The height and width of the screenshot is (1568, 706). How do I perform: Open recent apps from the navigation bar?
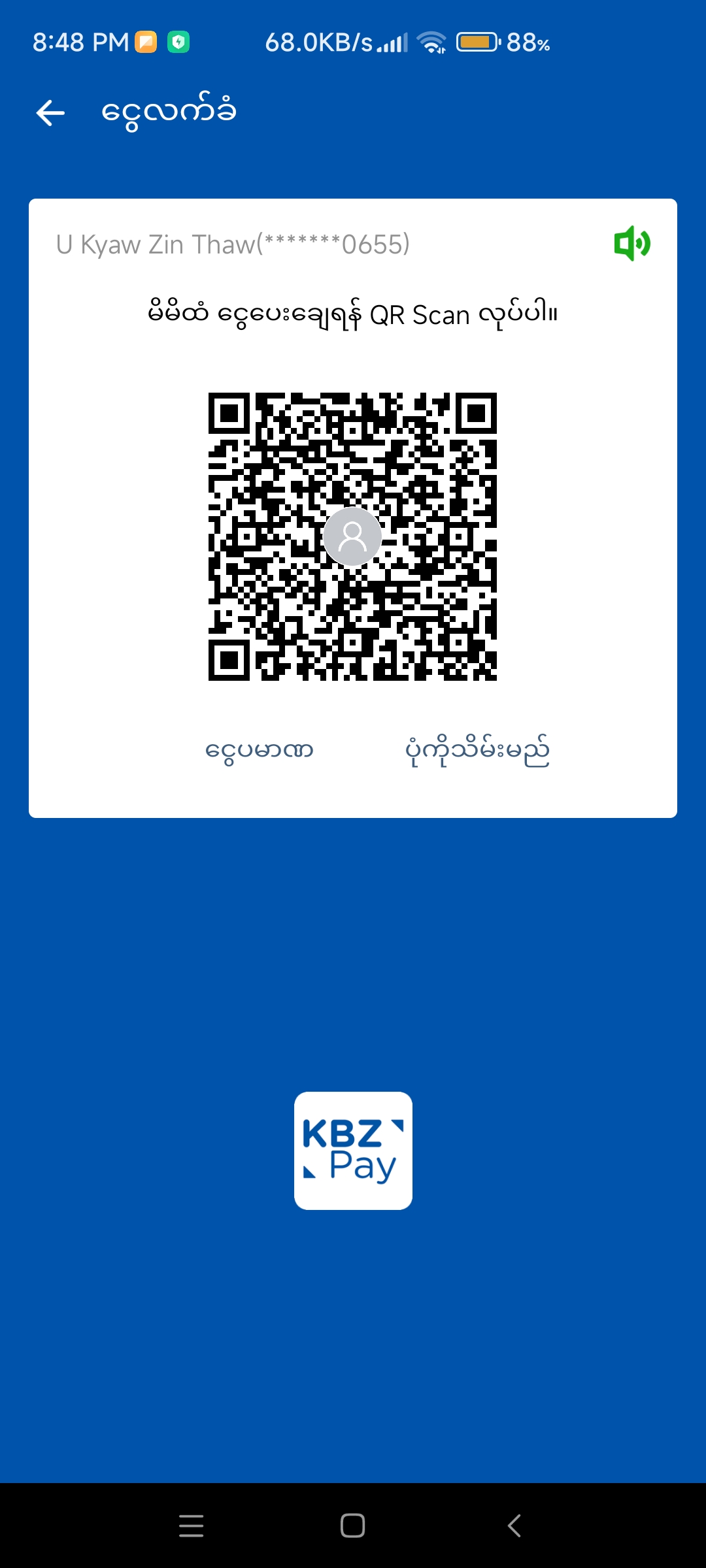[x=191, y=1526]
